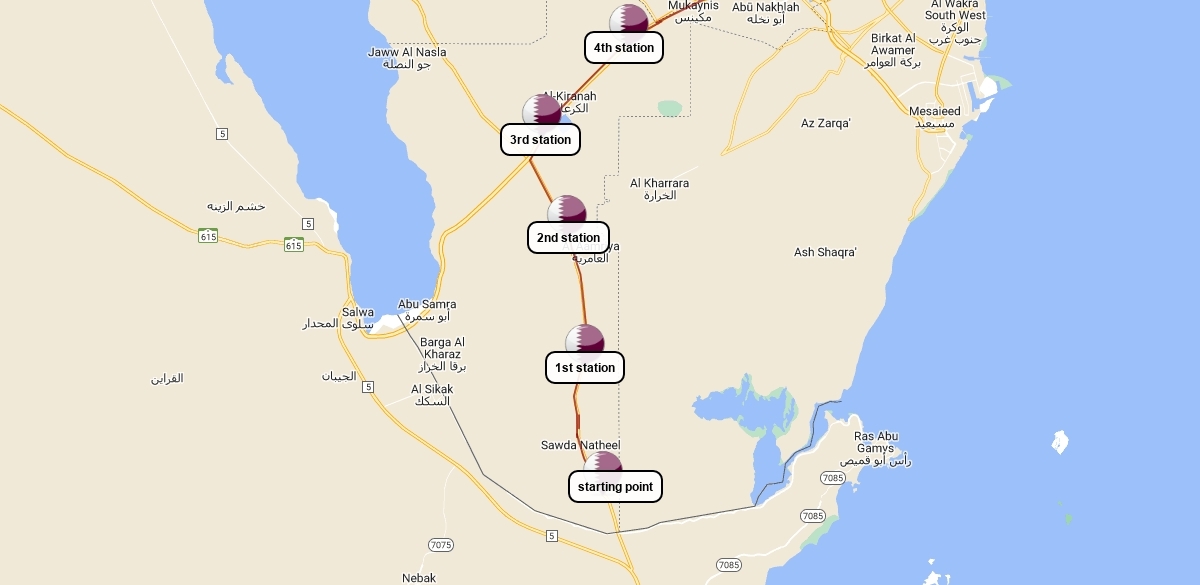
Task: Tap the 2nd station marker
Action: (567, 211)
